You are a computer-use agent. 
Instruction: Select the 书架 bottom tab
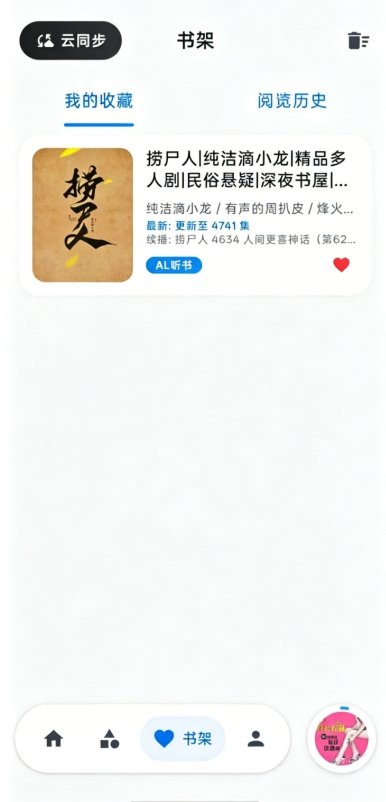click(183, 739)
